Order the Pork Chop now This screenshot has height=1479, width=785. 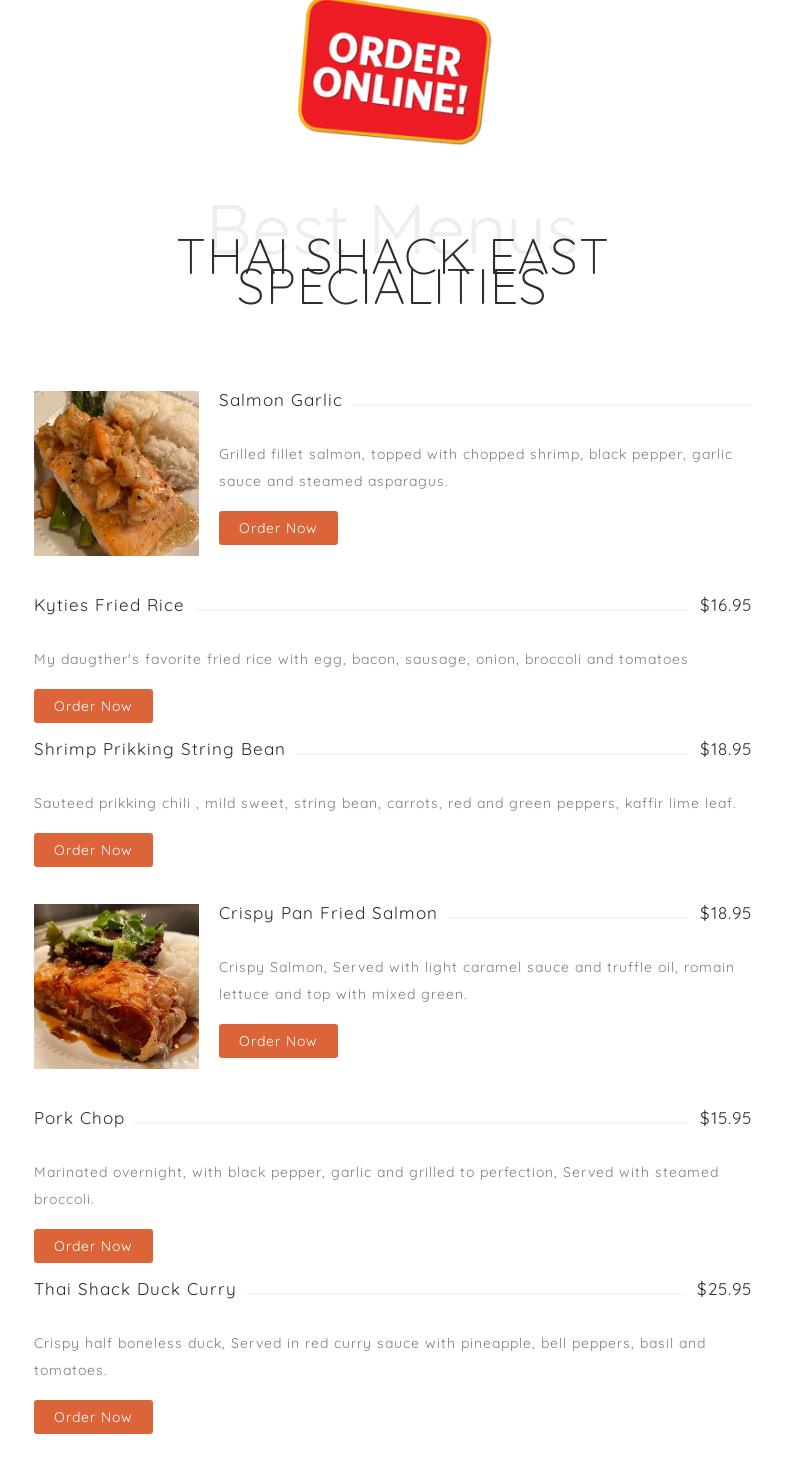tap(93, 1246)
